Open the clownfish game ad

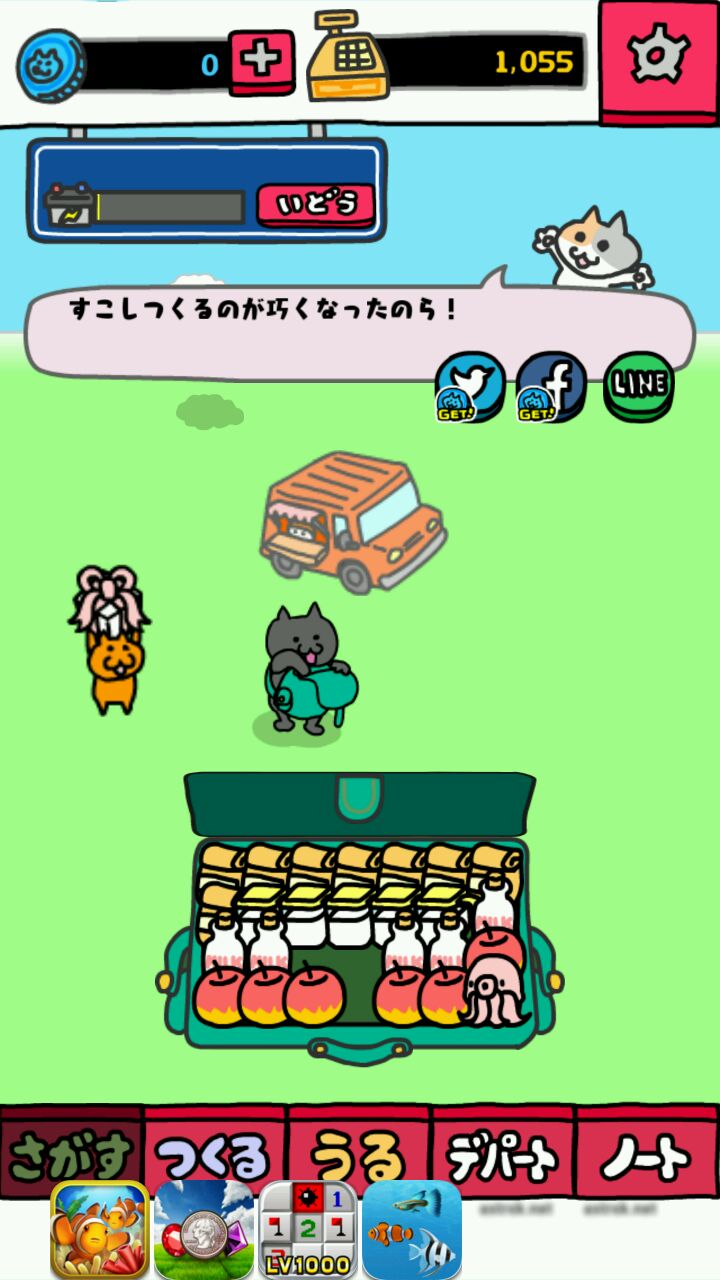click(x=100, y=1230)
